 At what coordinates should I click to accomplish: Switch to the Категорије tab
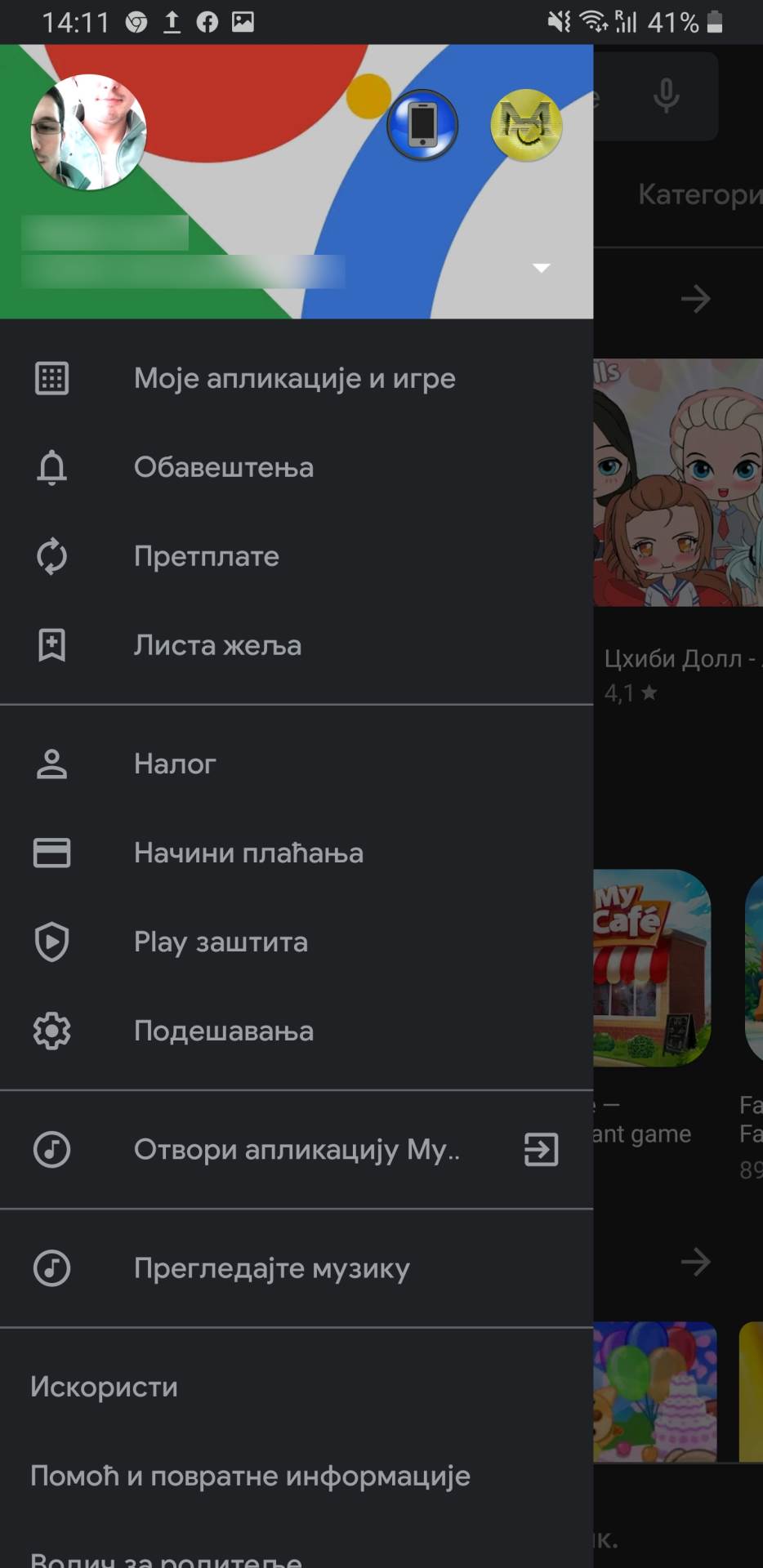point(698,194)
